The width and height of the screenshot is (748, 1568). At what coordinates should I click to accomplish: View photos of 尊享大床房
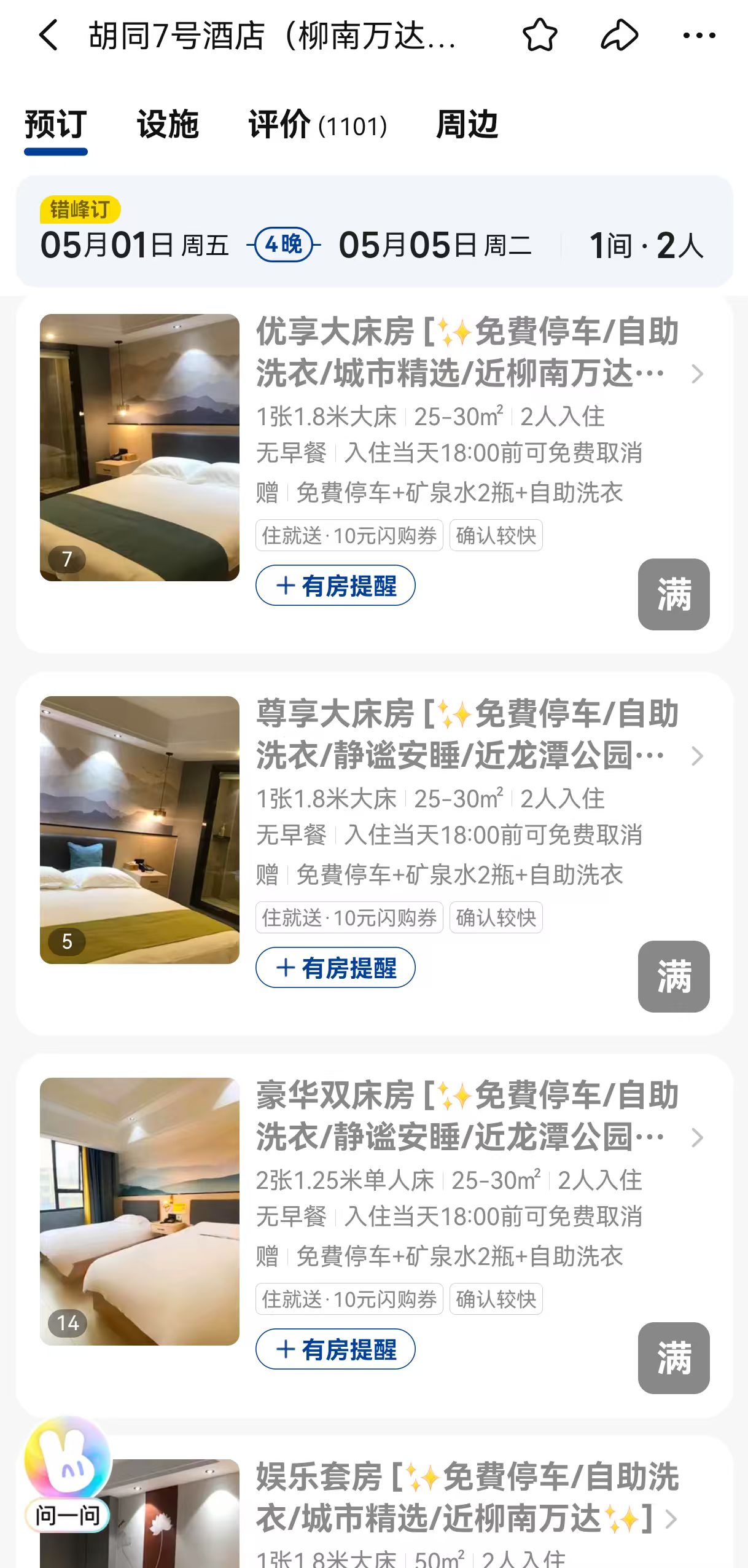139,829
